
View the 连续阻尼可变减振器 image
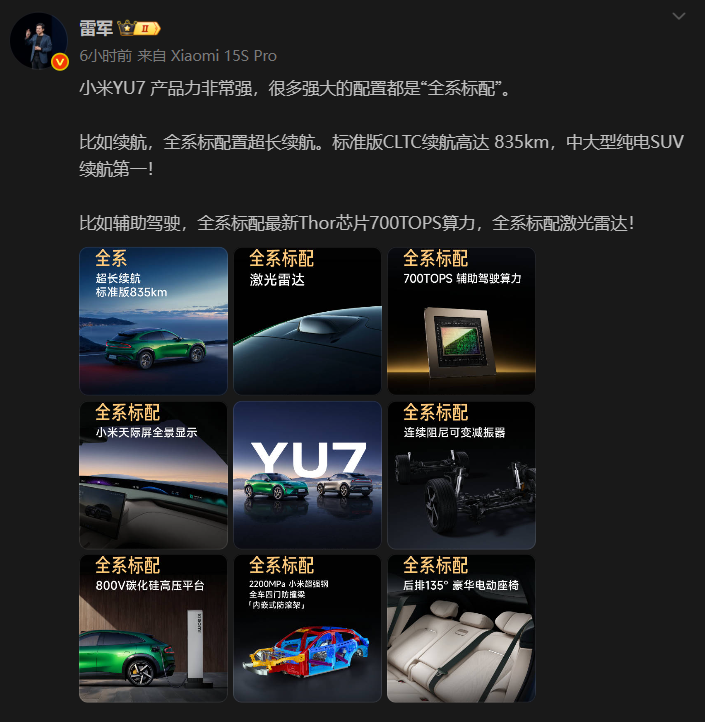coord(461,475)
